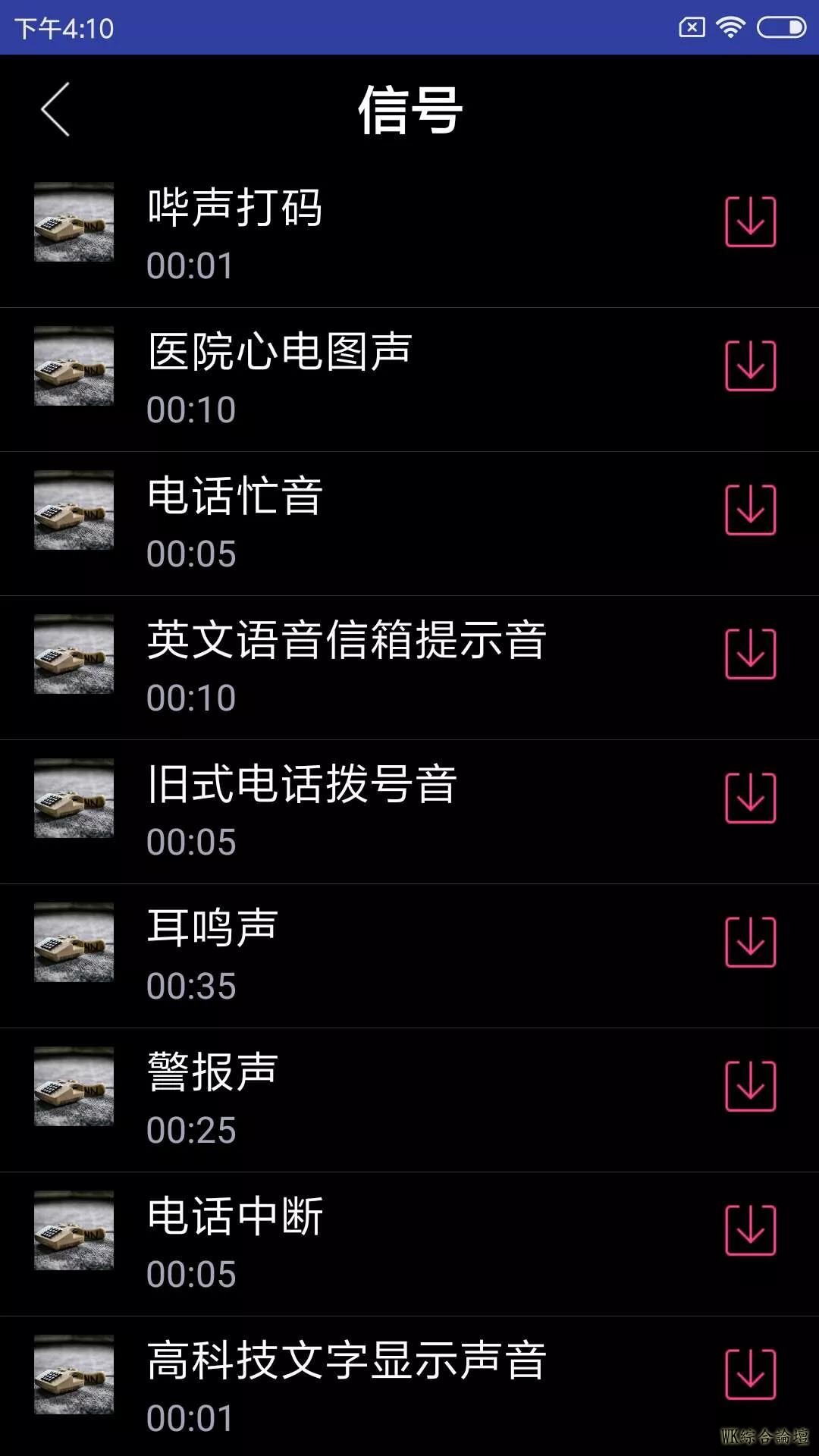Download the 医院心电图声 sound
The image size is (819, 1456).
click(x=750, y=366)
